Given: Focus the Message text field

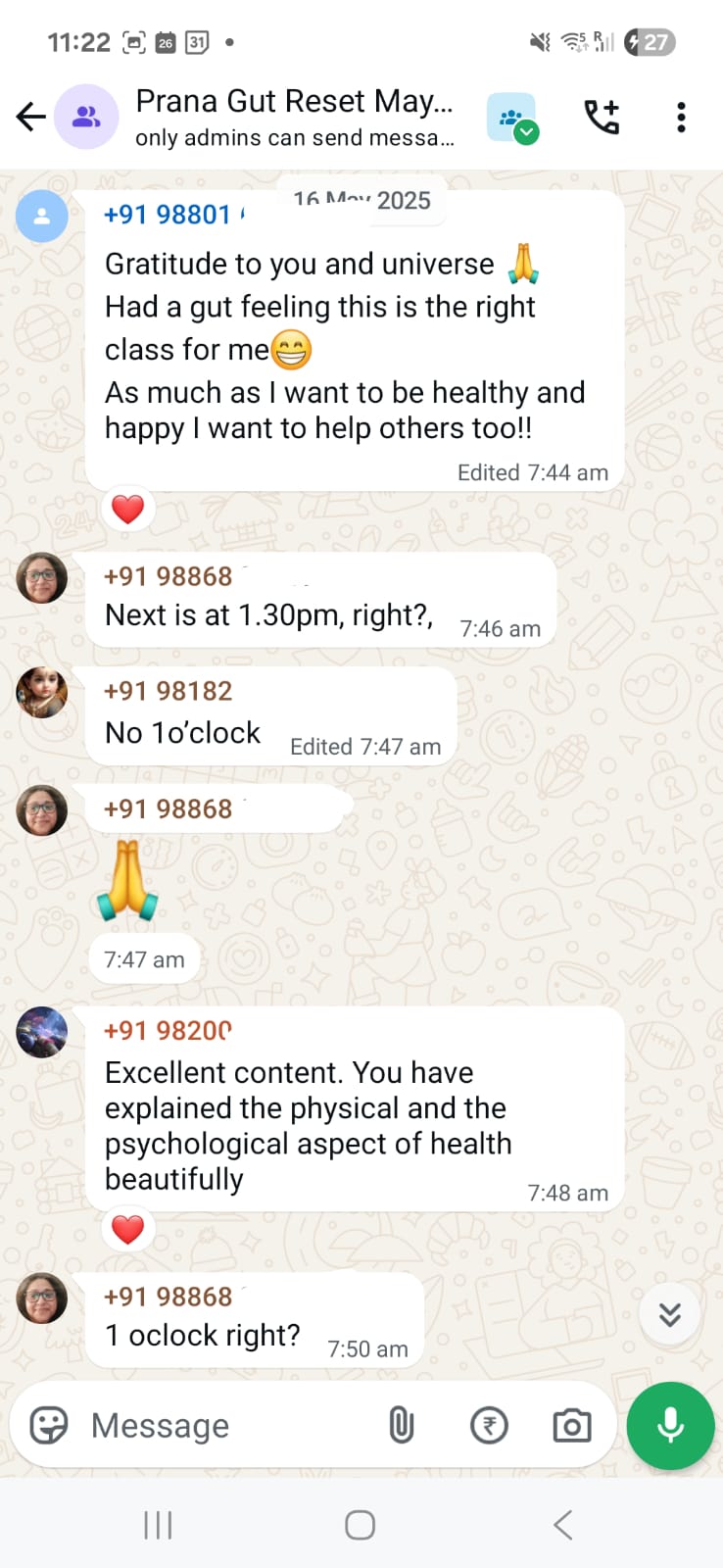Looking at the screenshot, I should pos(225,1426).
